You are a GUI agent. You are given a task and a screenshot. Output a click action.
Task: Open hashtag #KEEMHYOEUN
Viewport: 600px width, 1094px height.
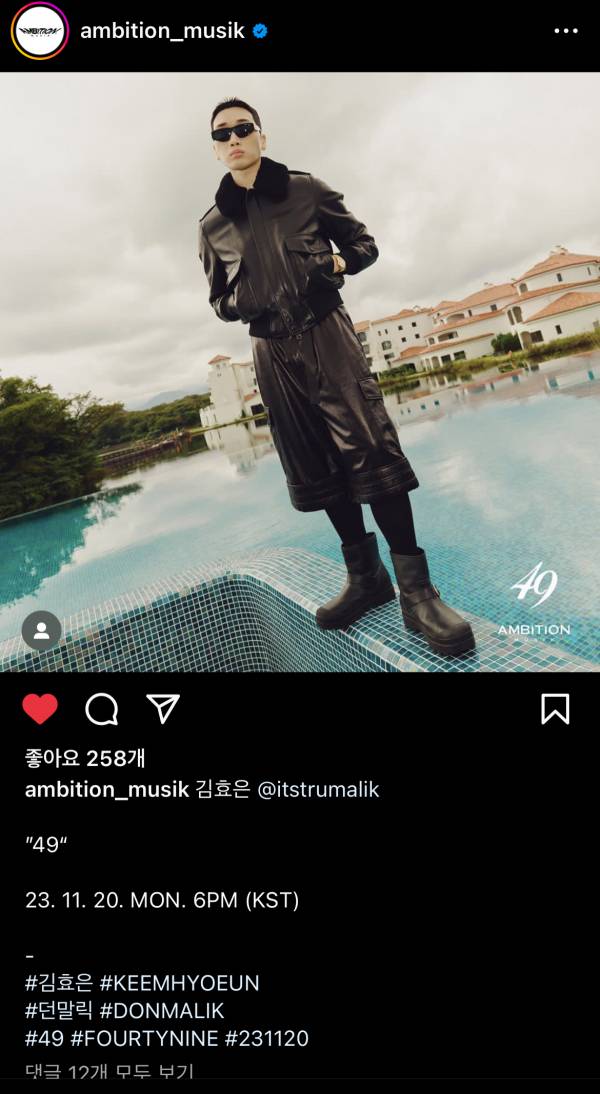pyautogui.click(x=179, y=983)
